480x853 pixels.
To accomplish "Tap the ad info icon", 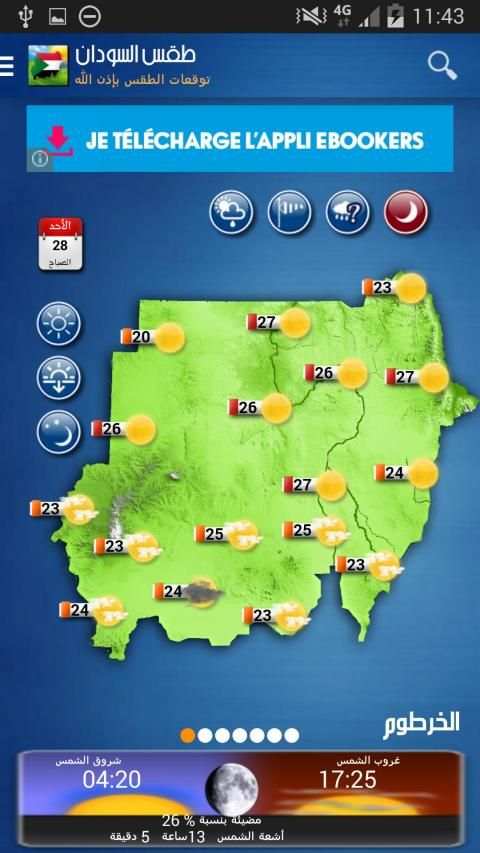I will pyautogui.click(x=40, y=159).
